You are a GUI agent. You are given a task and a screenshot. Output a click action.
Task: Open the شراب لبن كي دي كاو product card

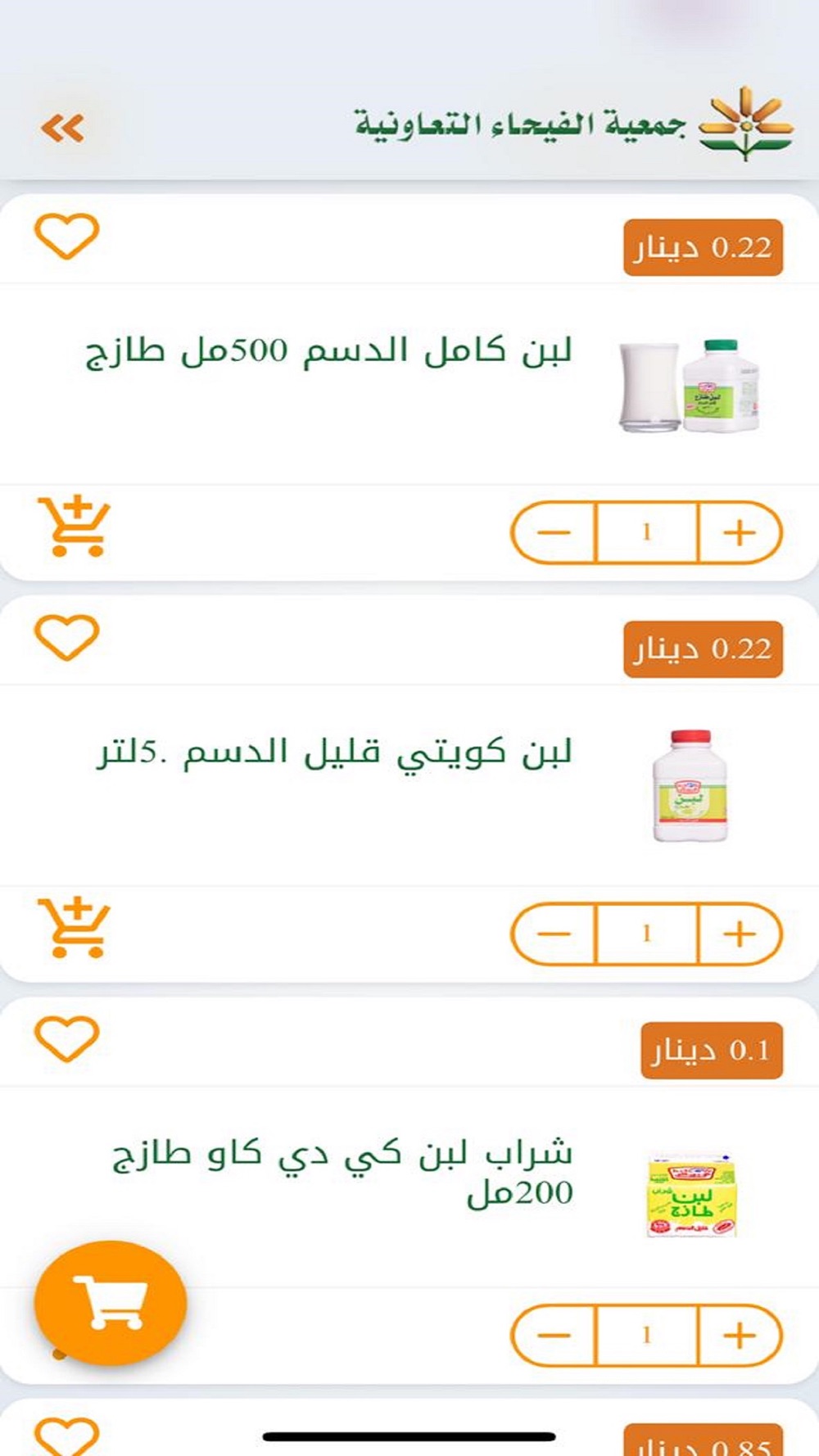[x=409, y=1186]
